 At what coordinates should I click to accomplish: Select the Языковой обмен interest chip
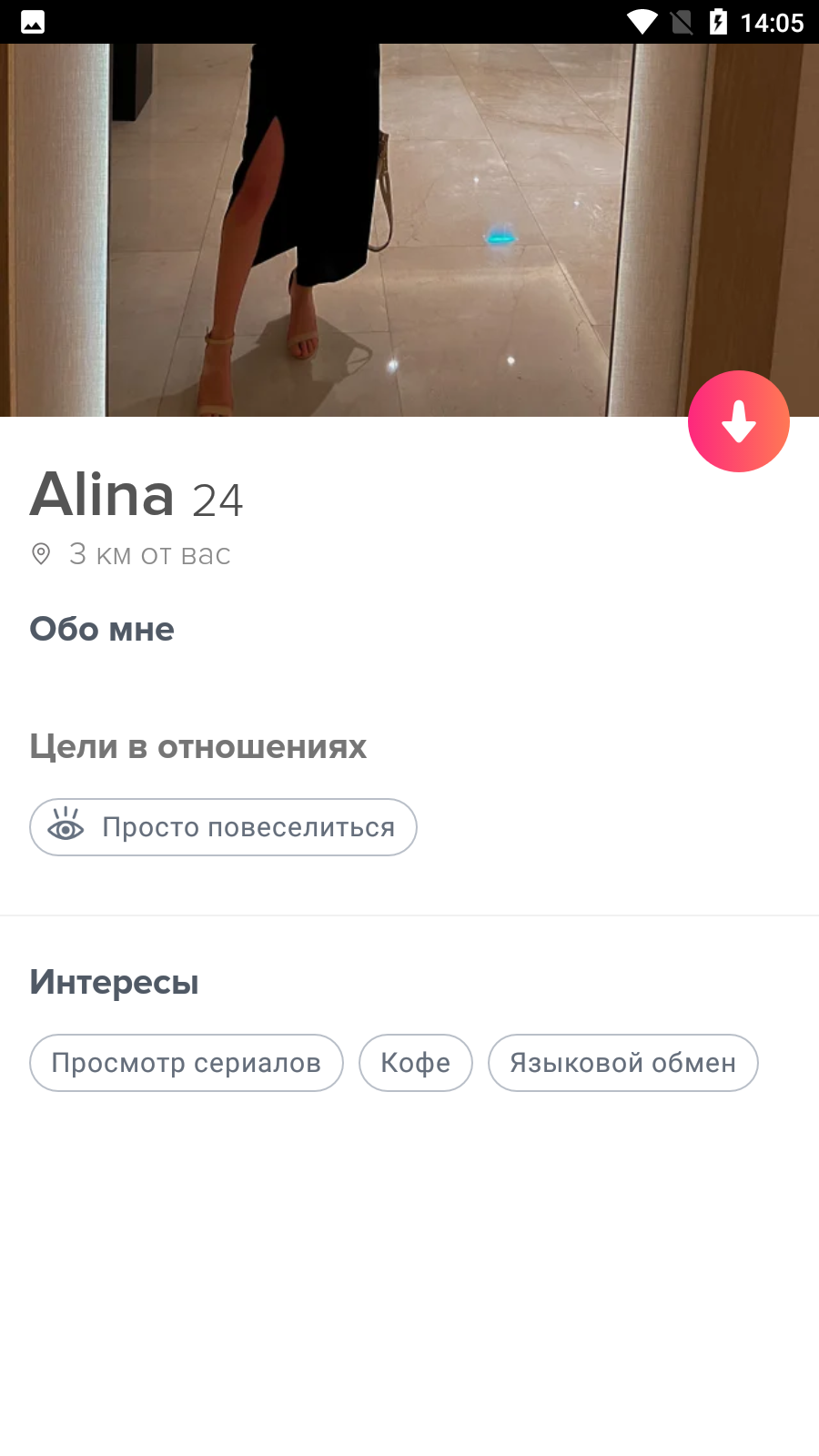(623, 1063)
